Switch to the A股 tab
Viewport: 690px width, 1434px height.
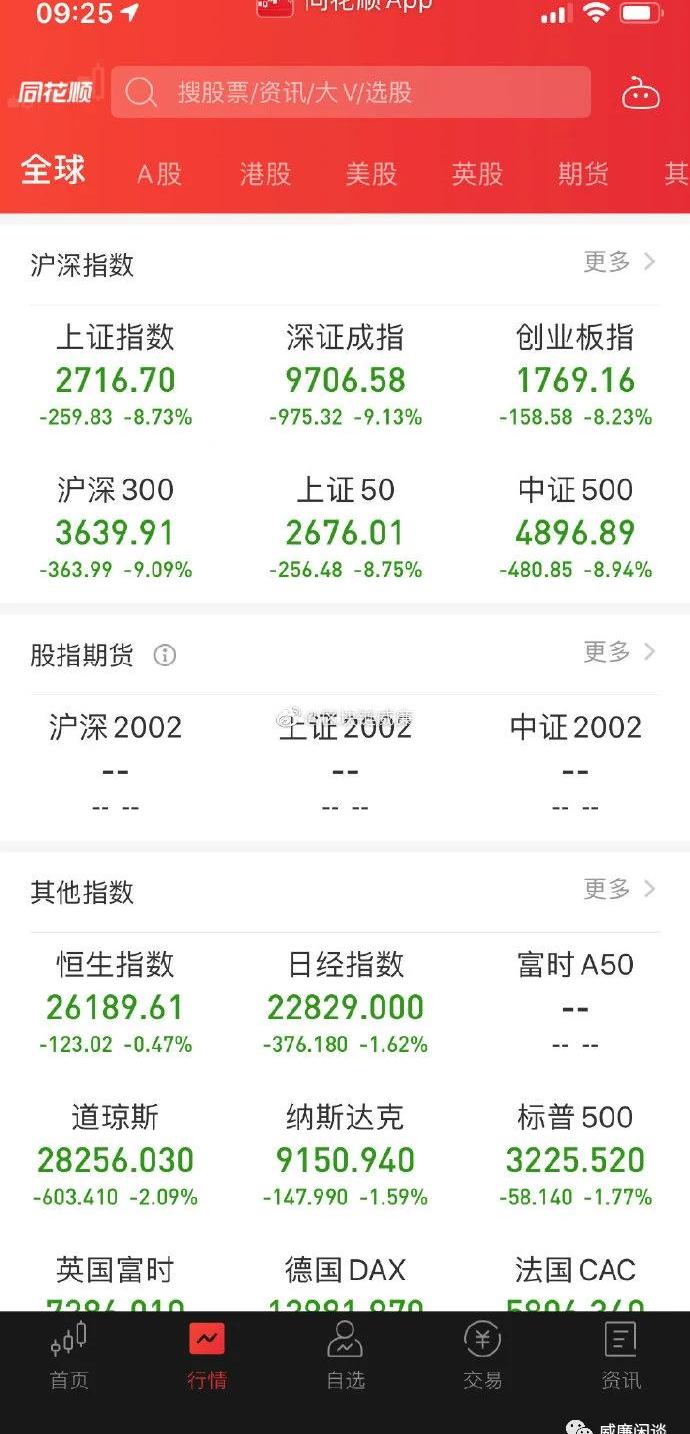pyautogui.click(x=159, y=174)
